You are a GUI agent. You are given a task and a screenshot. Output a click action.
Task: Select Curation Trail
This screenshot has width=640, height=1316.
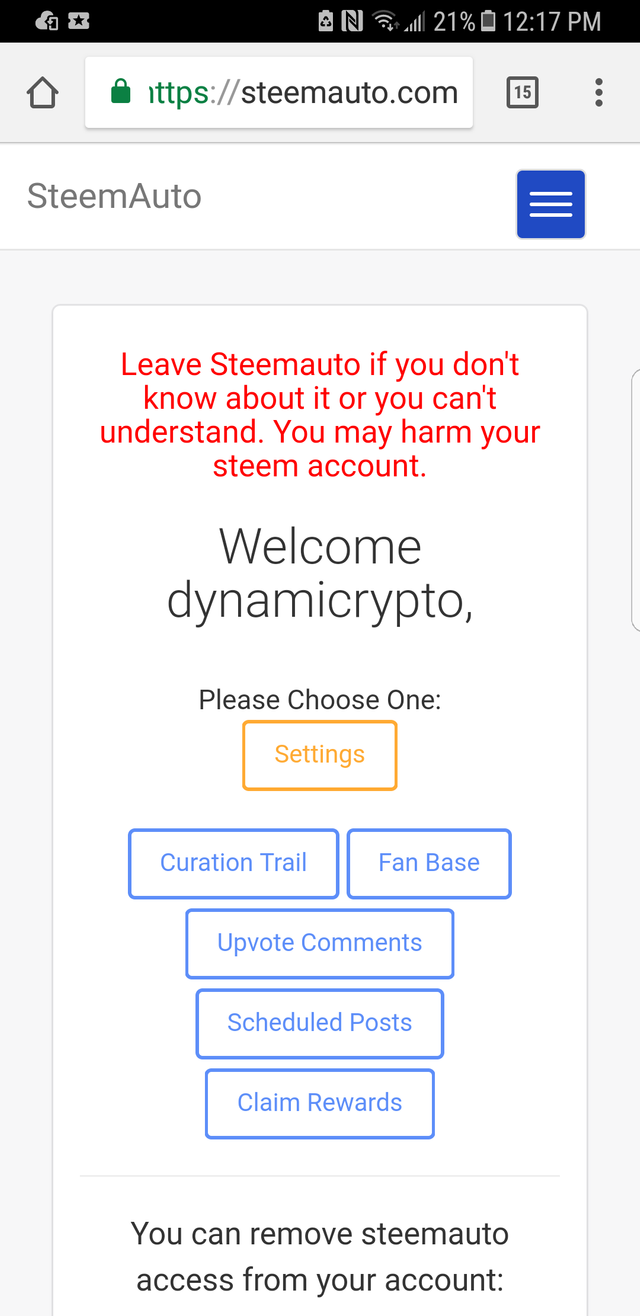tap(233, 863)
